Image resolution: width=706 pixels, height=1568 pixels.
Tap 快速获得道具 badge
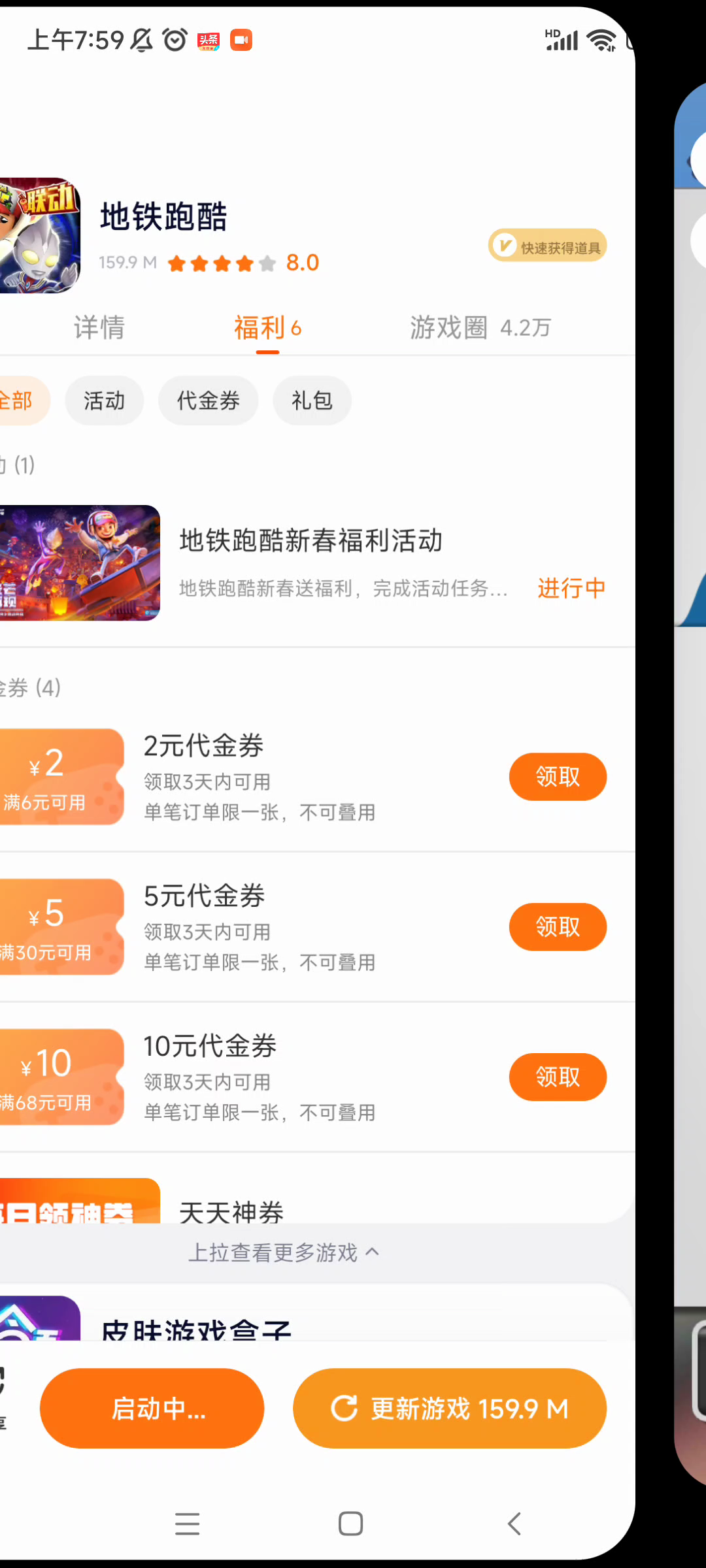tap(548, 246)
